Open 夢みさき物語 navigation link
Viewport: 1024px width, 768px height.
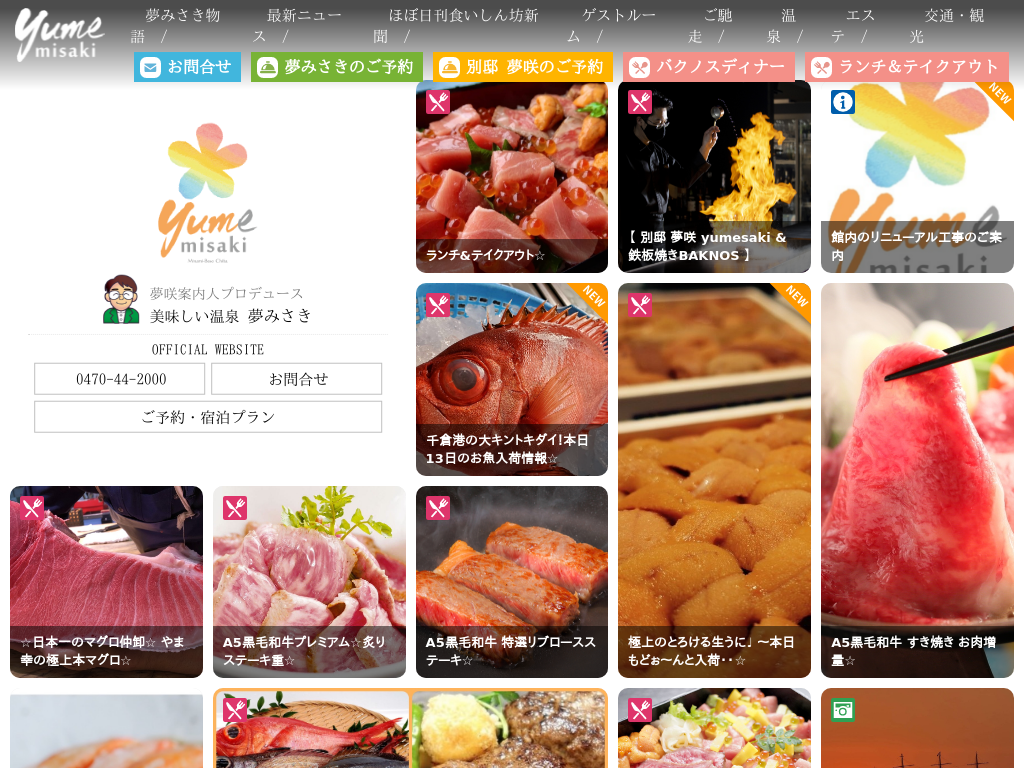(x=182, y=16)
